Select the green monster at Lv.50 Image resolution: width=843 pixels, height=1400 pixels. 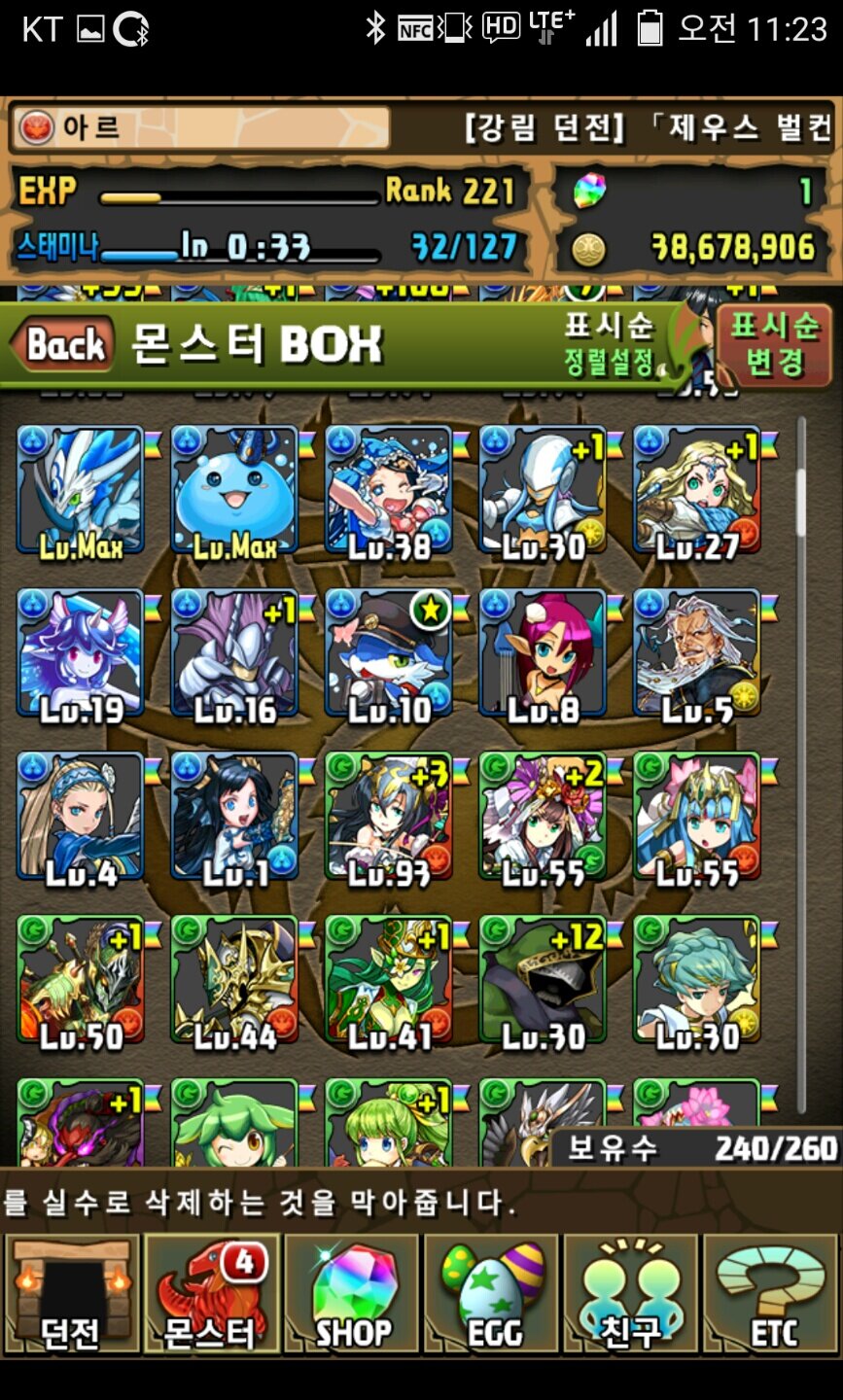tap(81, 980)
